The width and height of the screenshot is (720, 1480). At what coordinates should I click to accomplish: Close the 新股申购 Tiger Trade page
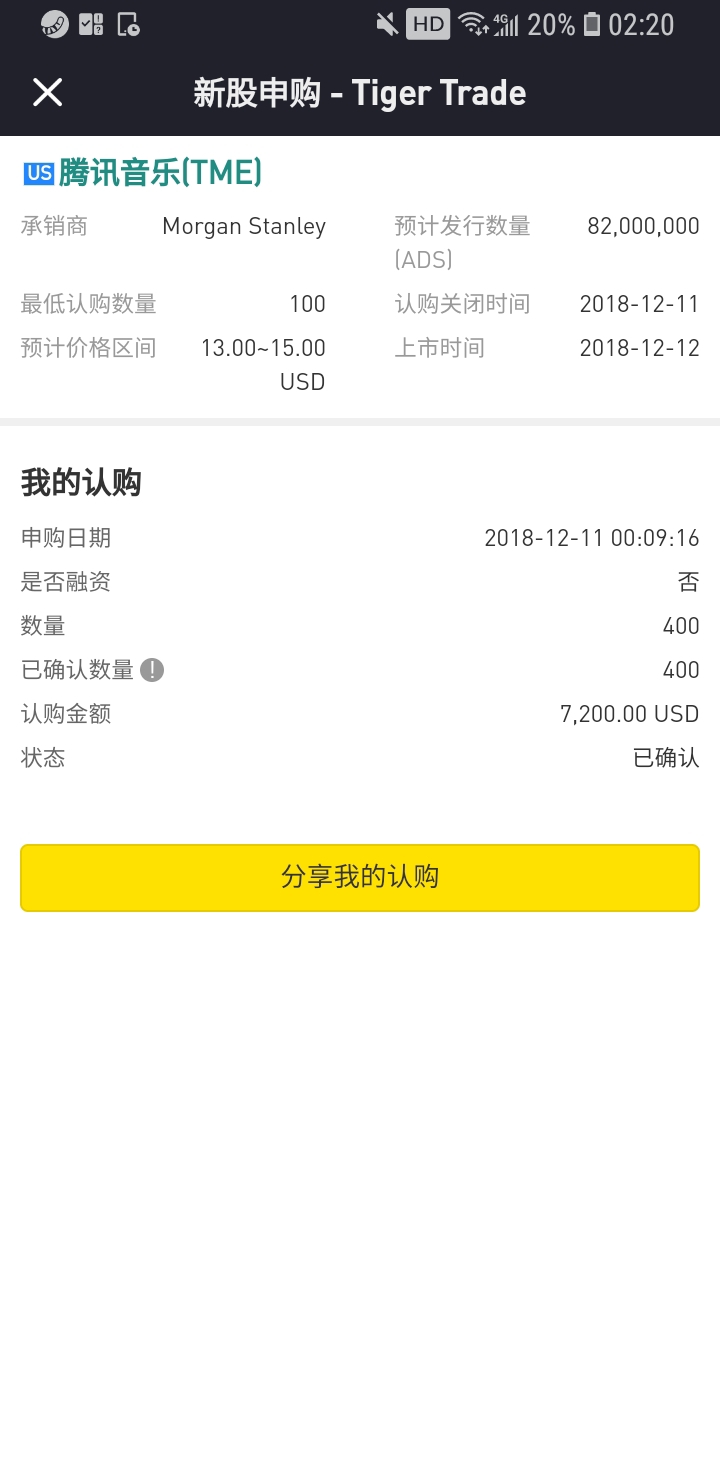point(47,93)
